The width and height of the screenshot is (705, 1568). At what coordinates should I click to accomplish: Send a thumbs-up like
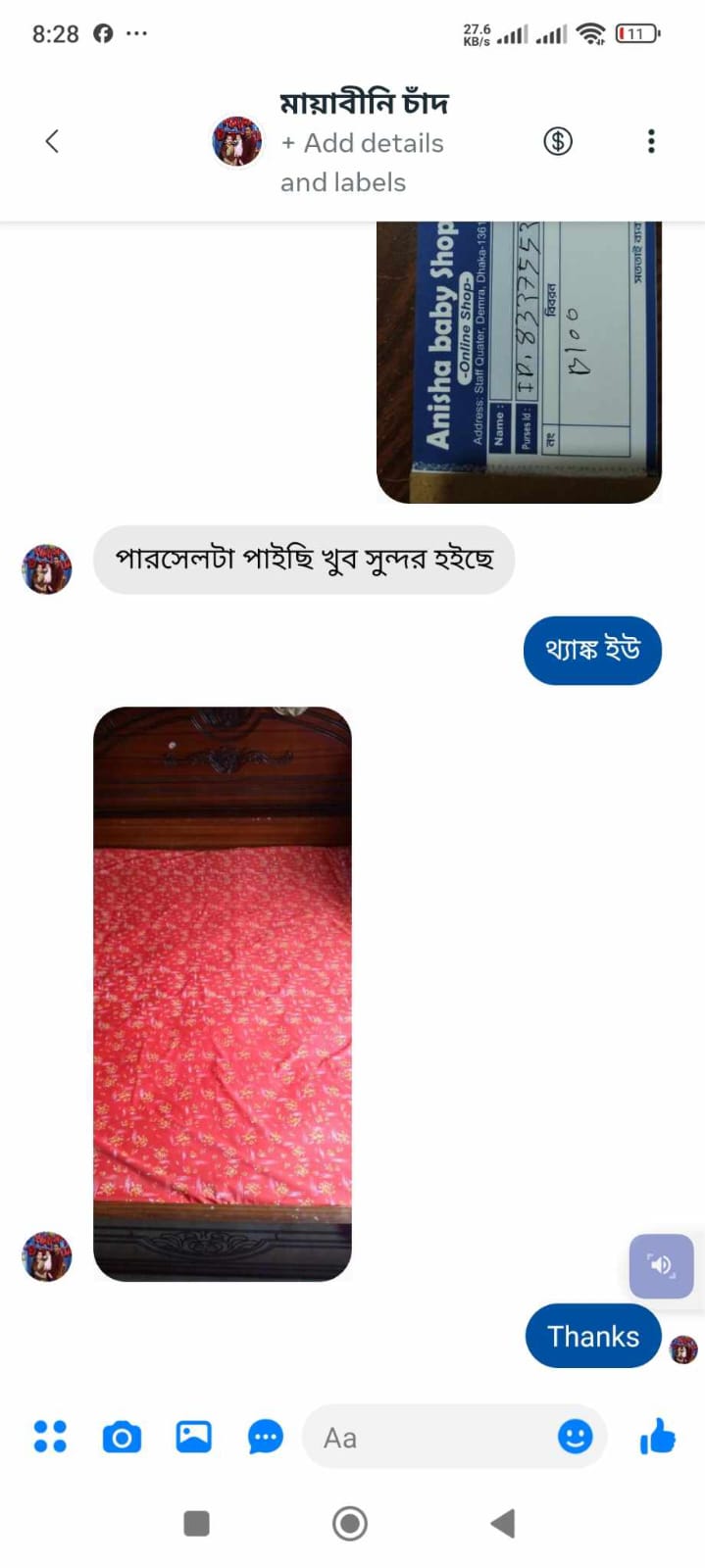(658, 1437)
